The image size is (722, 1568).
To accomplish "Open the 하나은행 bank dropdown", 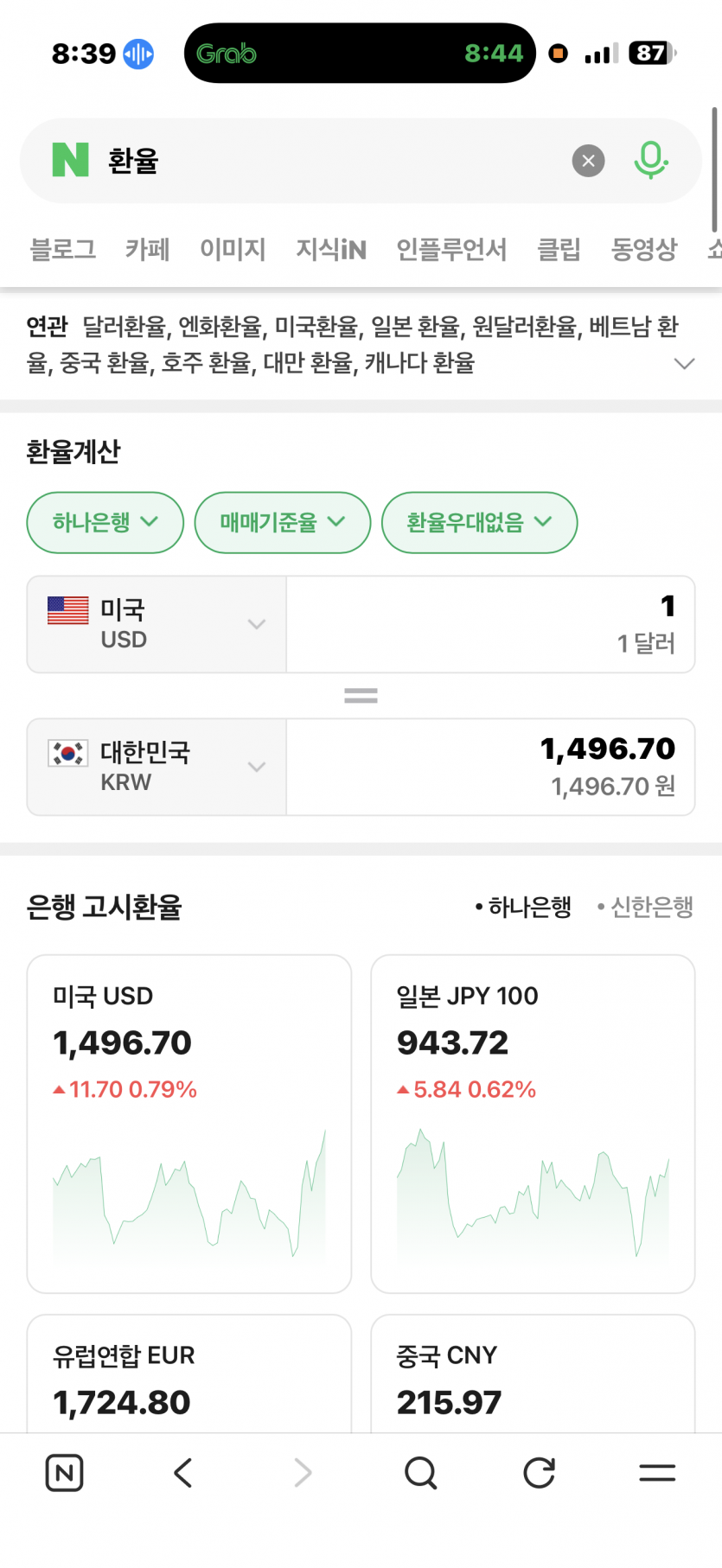I will pos(105,522).
